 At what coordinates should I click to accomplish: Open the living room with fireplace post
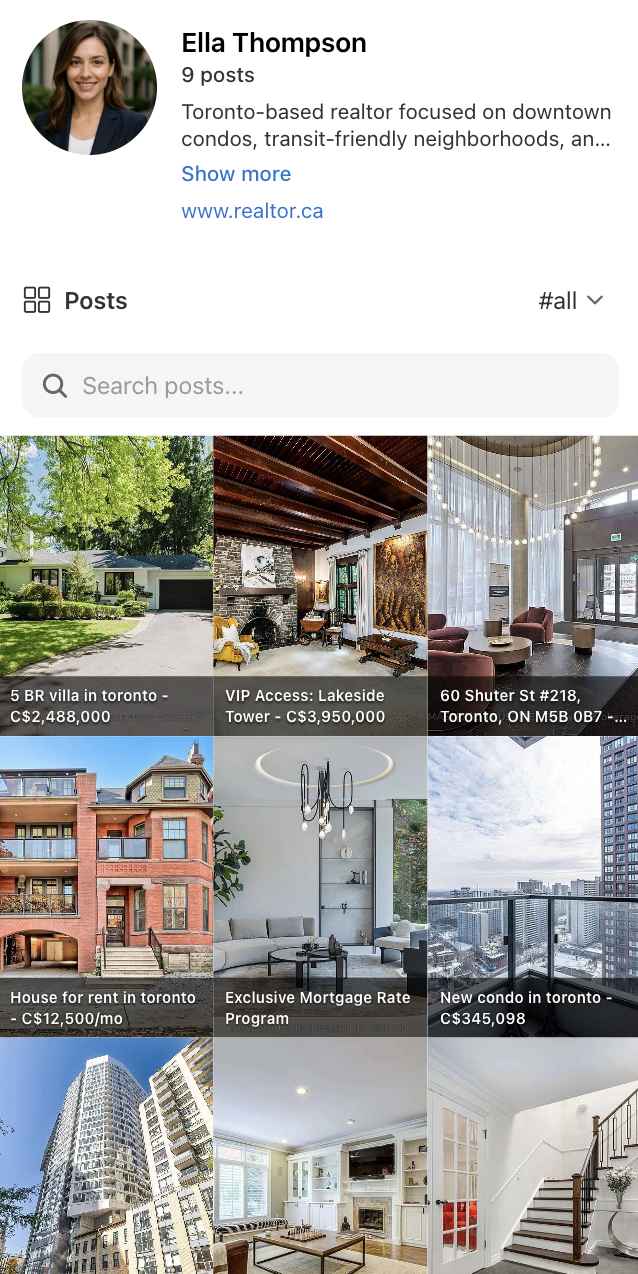pyautogui.click(x=320, y=1156)
